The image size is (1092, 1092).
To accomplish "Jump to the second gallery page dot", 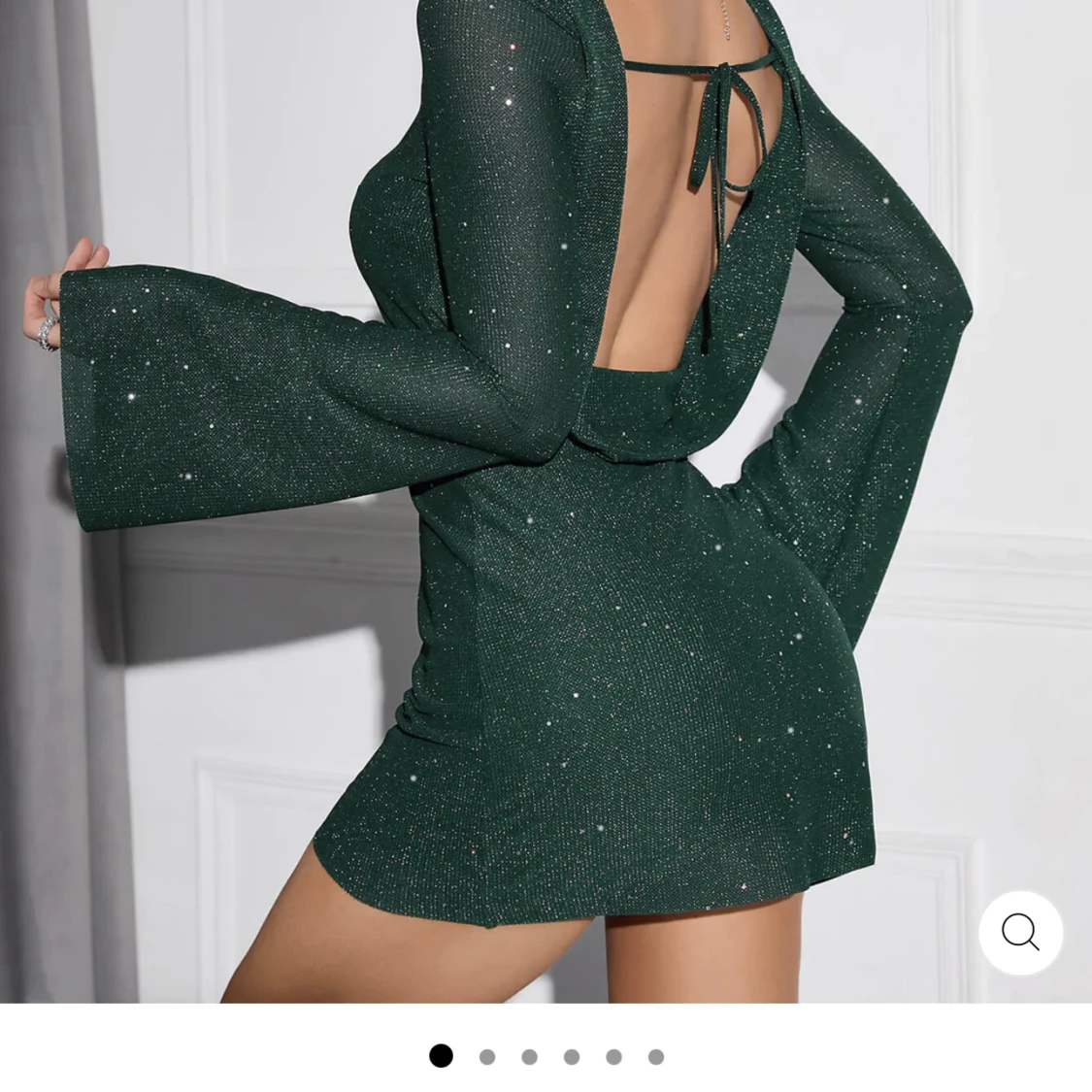I will tap(487, 1057).
